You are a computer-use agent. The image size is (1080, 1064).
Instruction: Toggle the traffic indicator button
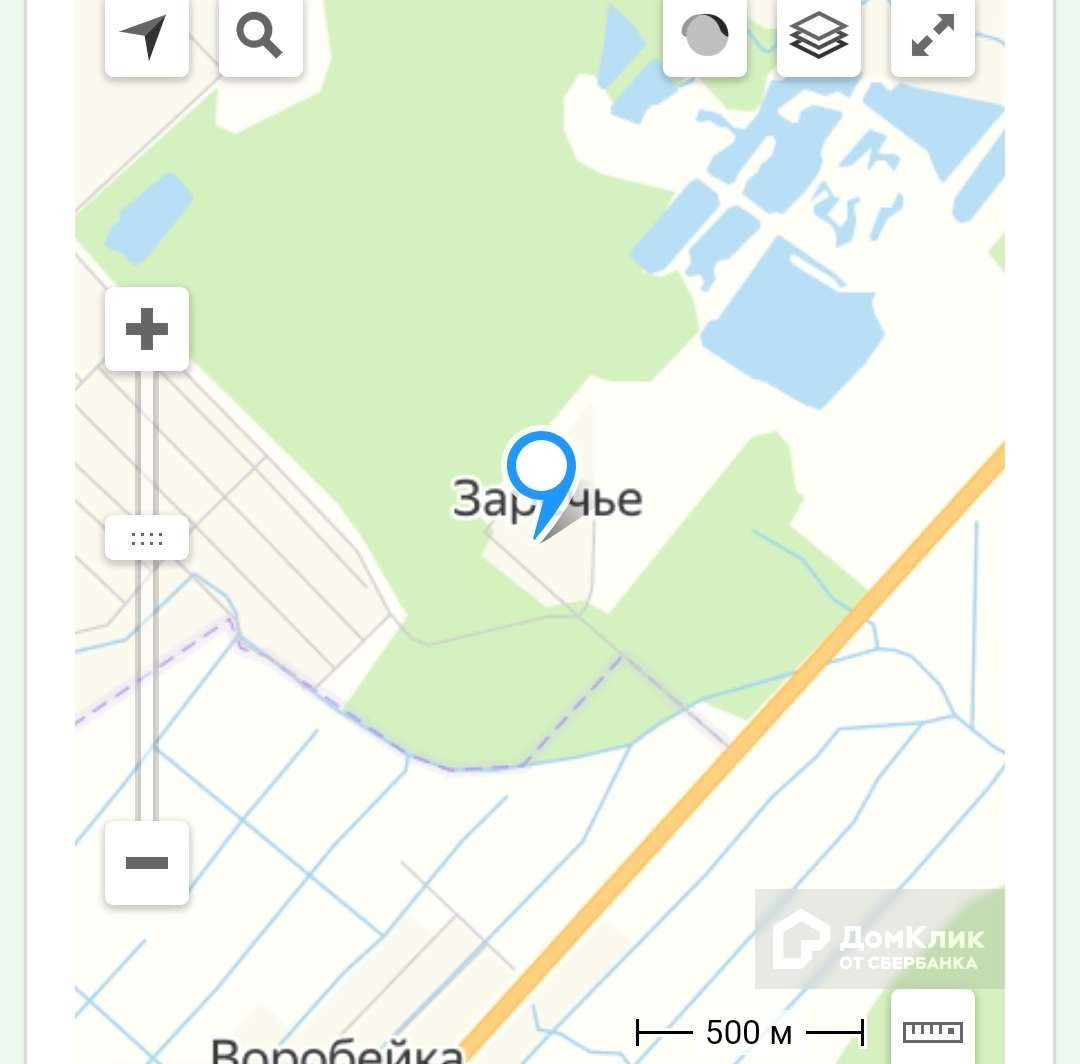pyautogui.click(x=705, y=38)
